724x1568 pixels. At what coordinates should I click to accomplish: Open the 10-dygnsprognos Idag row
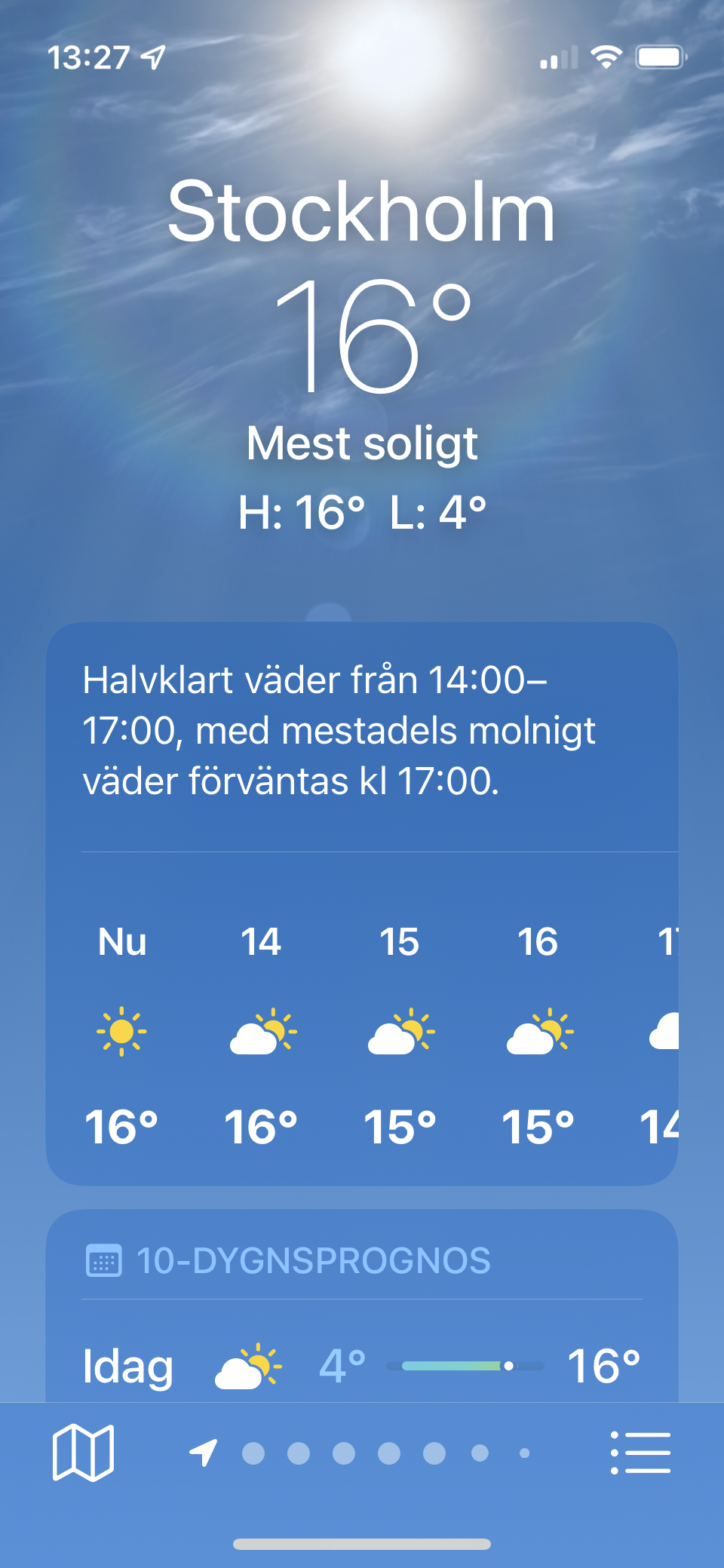coord(362,1365)
